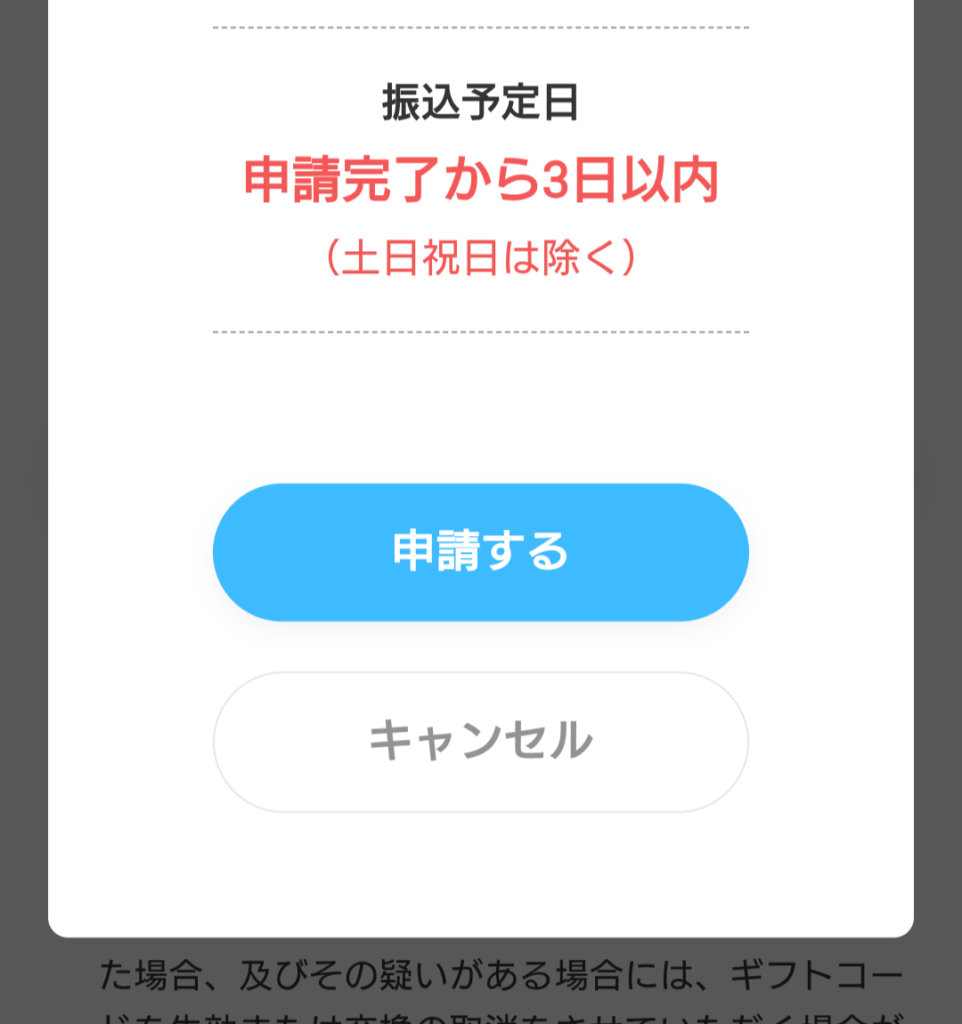Screen dimensions: 962x1024
Task: Select the 振込予定日 heading text
Action: (480, 100)
